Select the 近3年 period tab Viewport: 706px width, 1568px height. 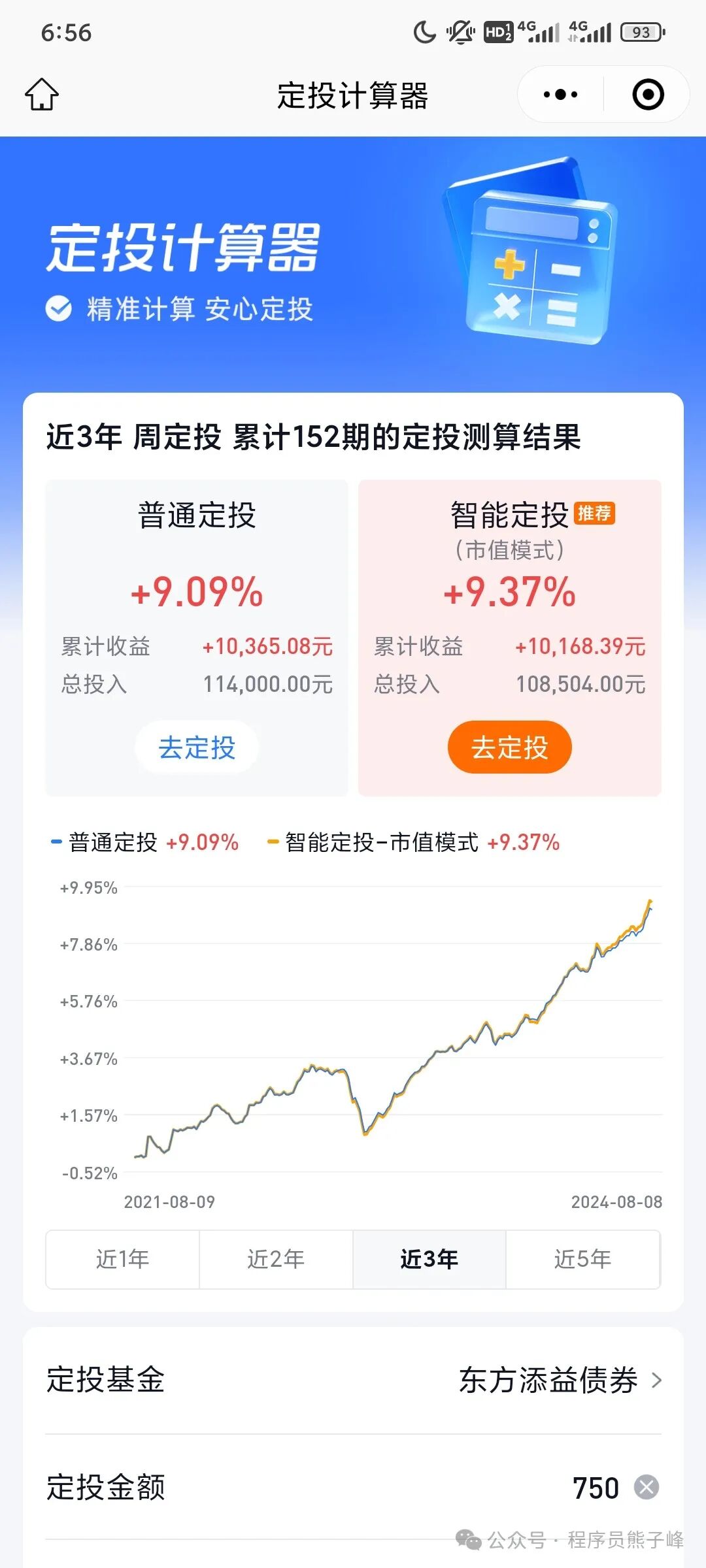pos(429,1259)
